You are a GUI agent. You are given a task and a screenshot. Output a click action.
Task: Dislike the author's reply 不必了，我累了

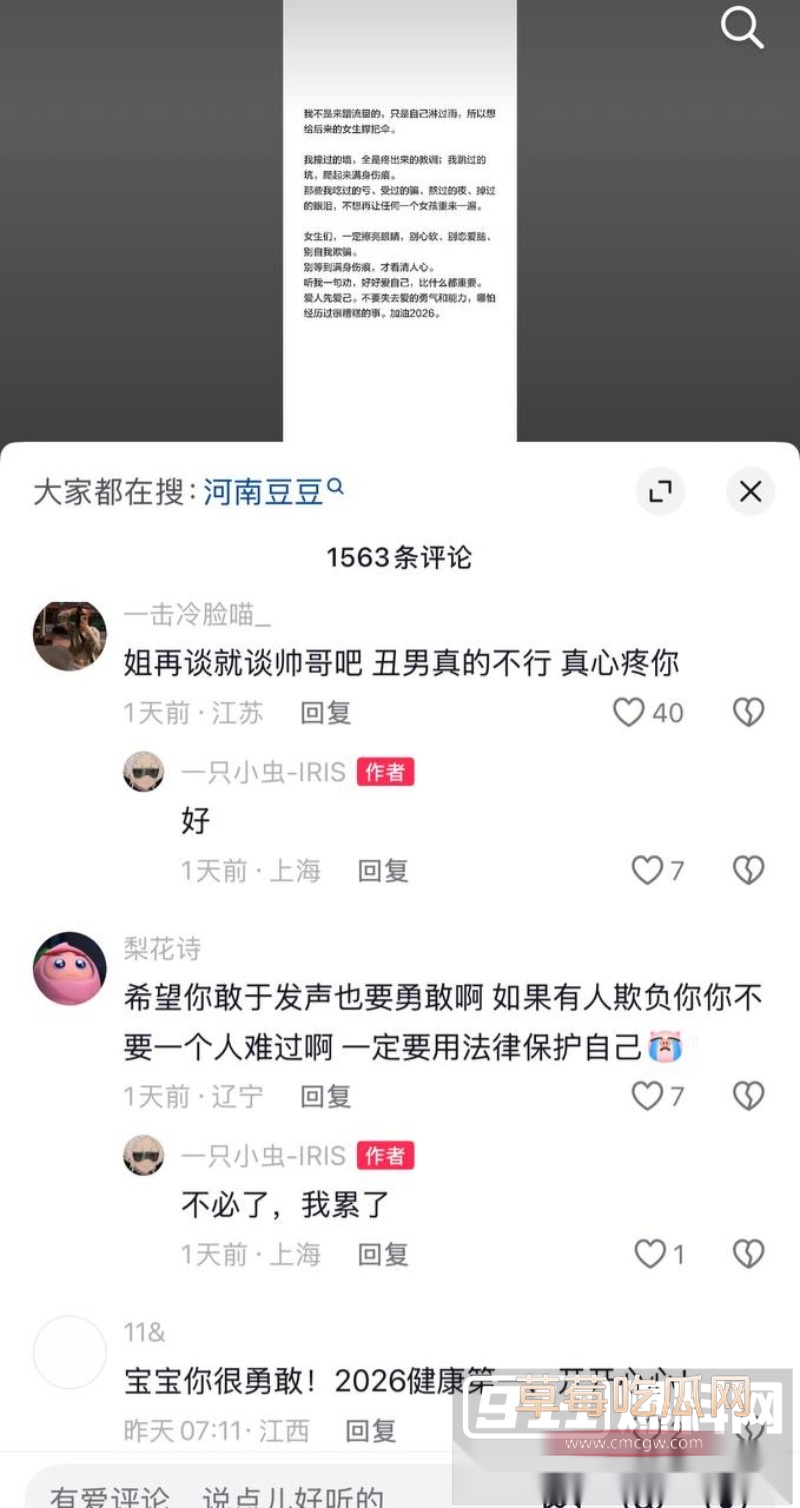(x=748, y=1253)
